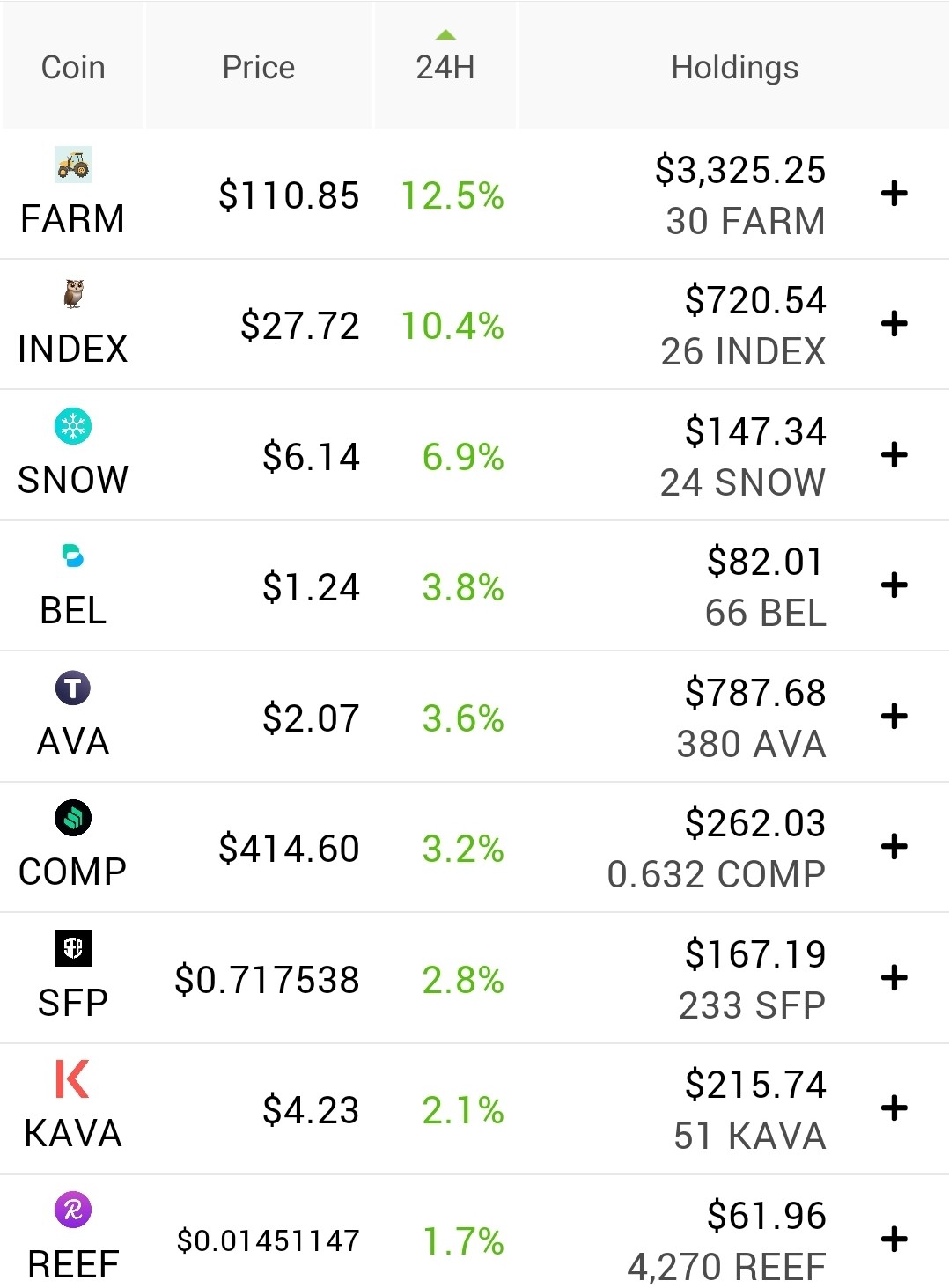Add holdings for SNOW with plus
The image size is (949, 1288).
(894, 455)
